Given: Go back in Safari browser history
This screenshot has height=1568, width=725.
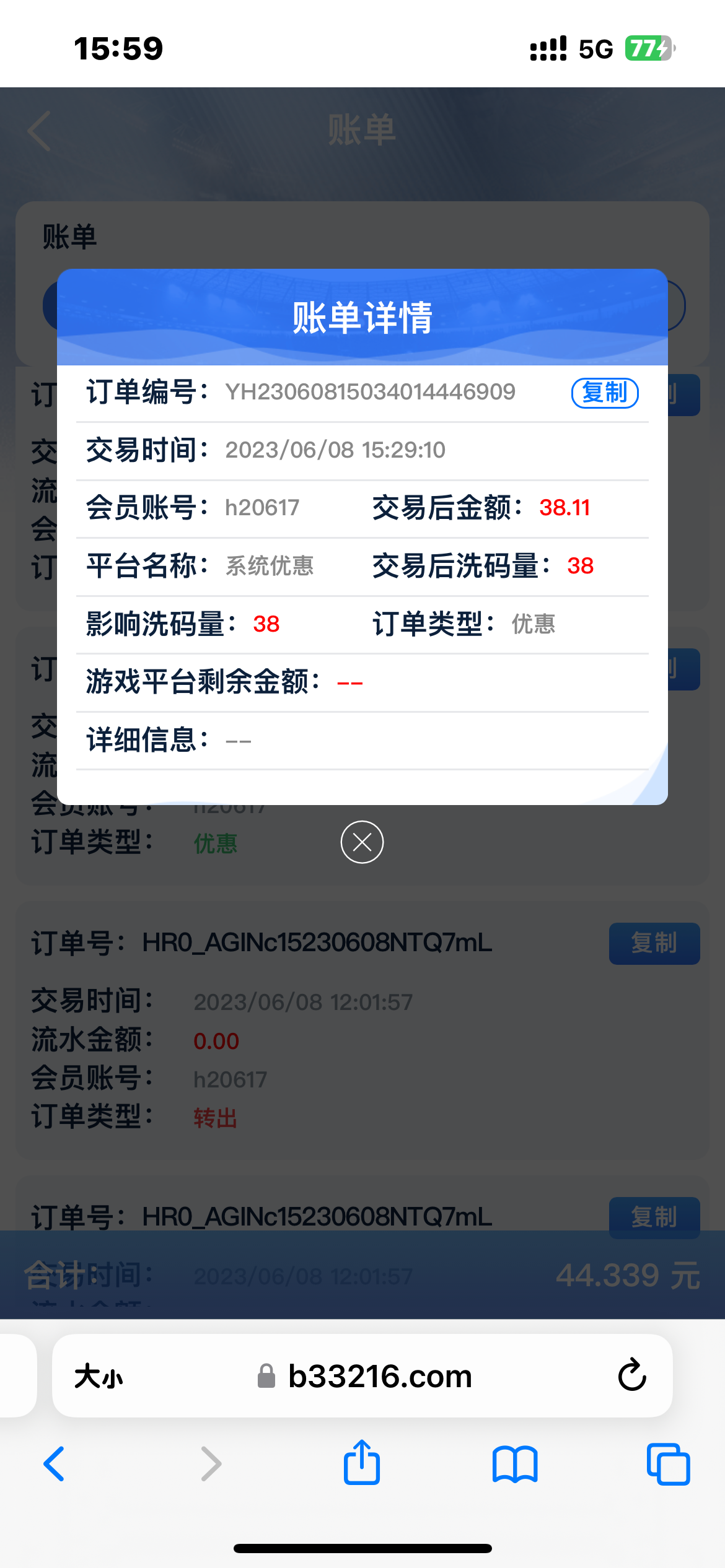Looking at the screenshot, I should pos(55,1464).
